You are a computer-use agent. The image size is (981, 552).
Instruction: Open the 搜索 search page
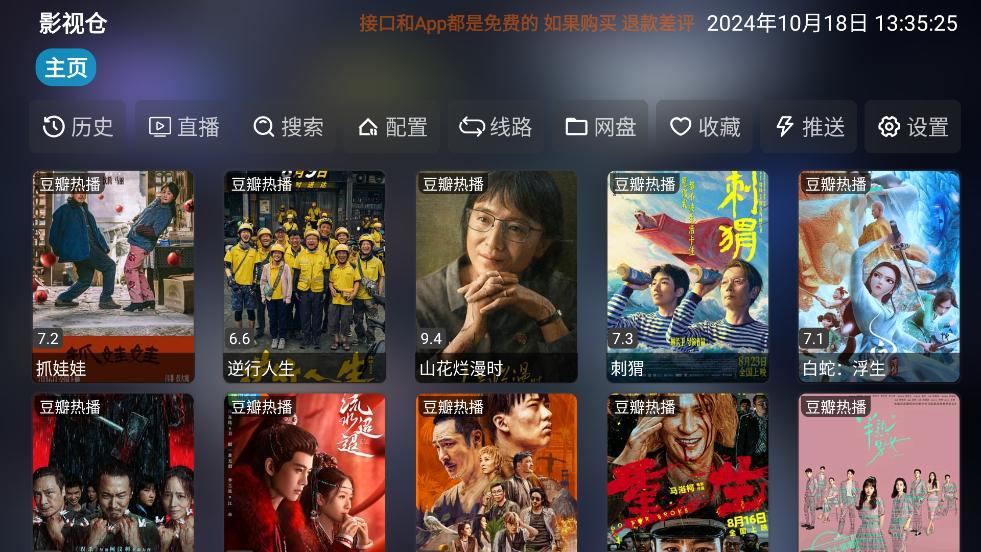click(288, 127)
